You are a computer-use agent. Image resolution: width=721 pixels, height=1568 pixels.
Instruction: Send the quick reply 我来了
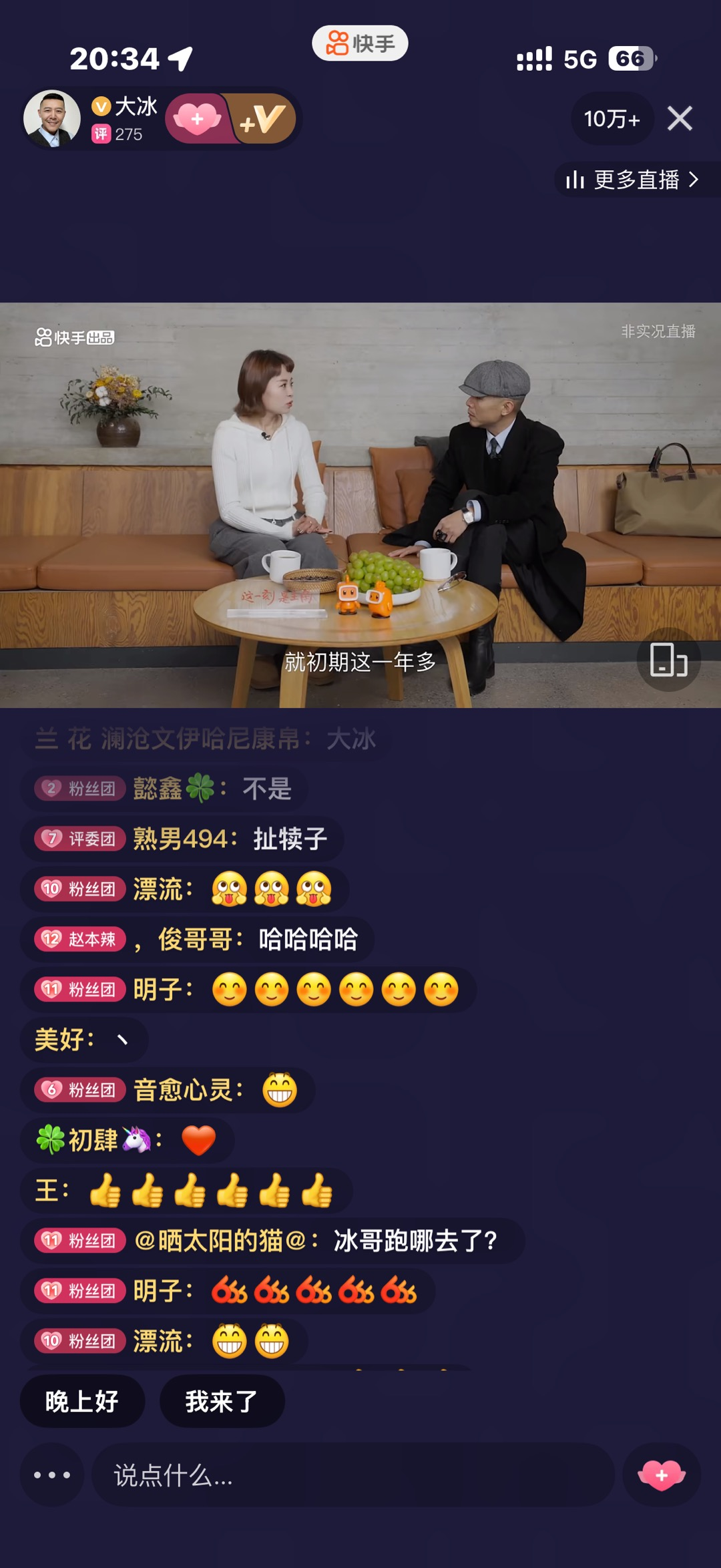click(x=222, y=1401)
